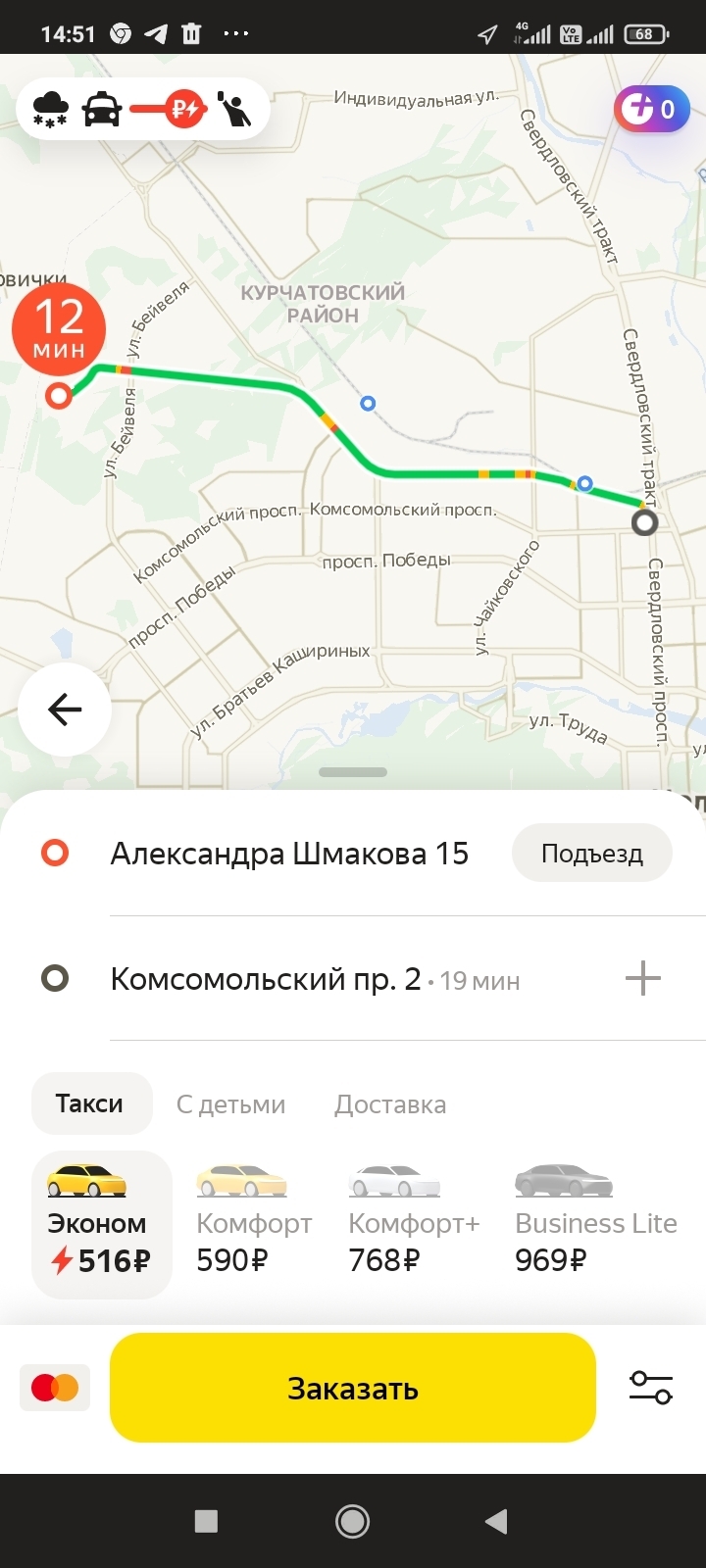The height and width of the screenshot is (1568, 706).
Task: Switch to the С детьми tab
Action: (230, 1104)
